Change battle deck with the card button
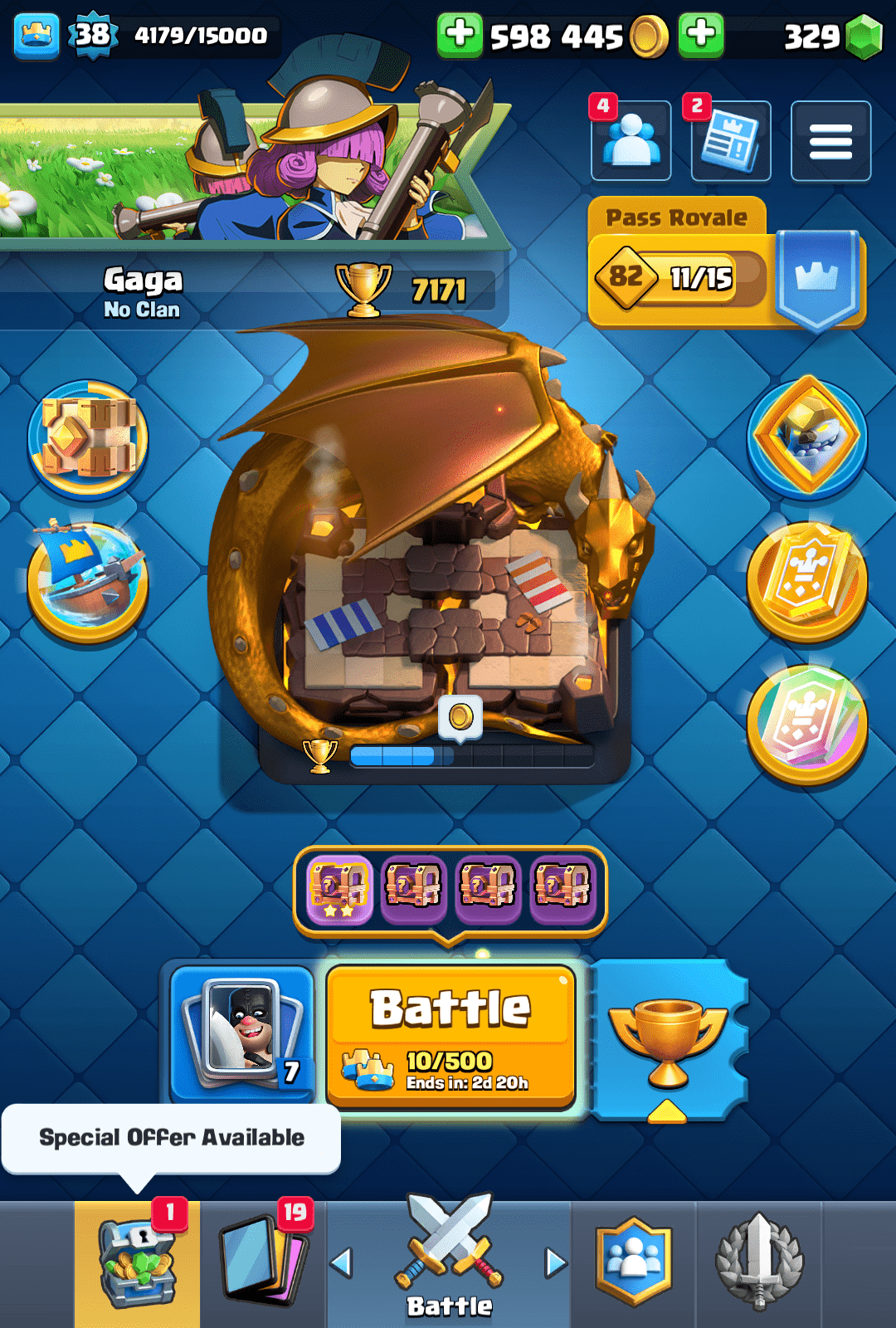Image resolution: width=896 pixels, height=1328 pixels. point(241,1033)
